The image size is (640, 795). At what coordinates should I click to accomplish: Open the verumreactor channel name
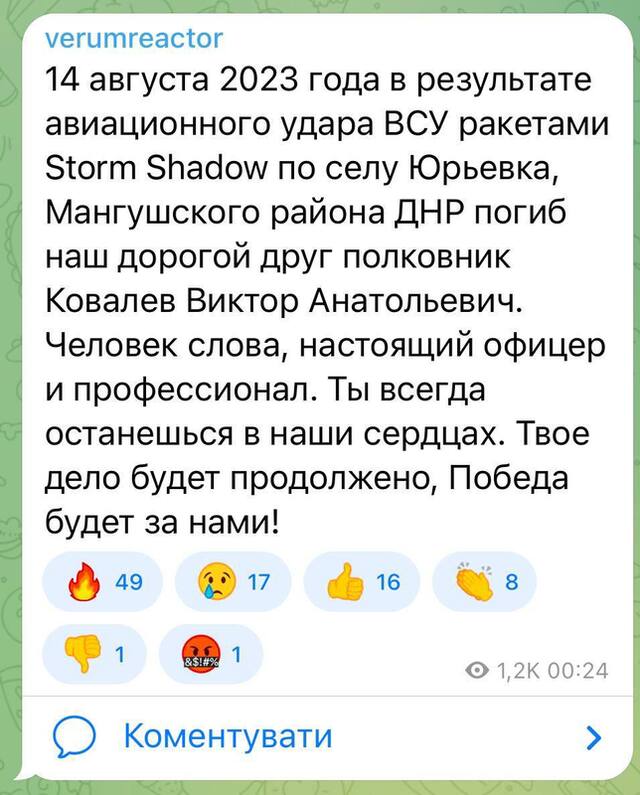click(135, 38)
